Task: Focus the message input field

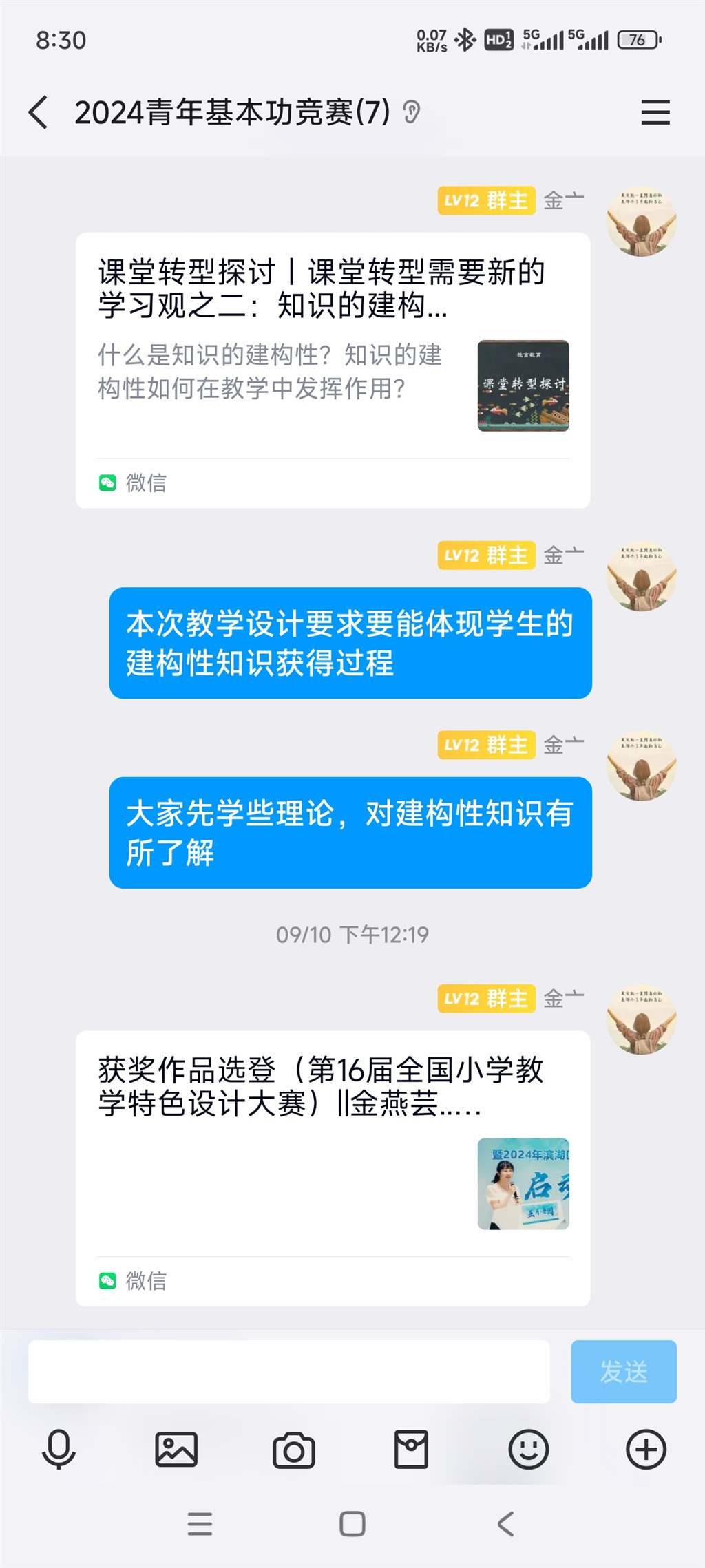Action: [x=288, y=1371]
